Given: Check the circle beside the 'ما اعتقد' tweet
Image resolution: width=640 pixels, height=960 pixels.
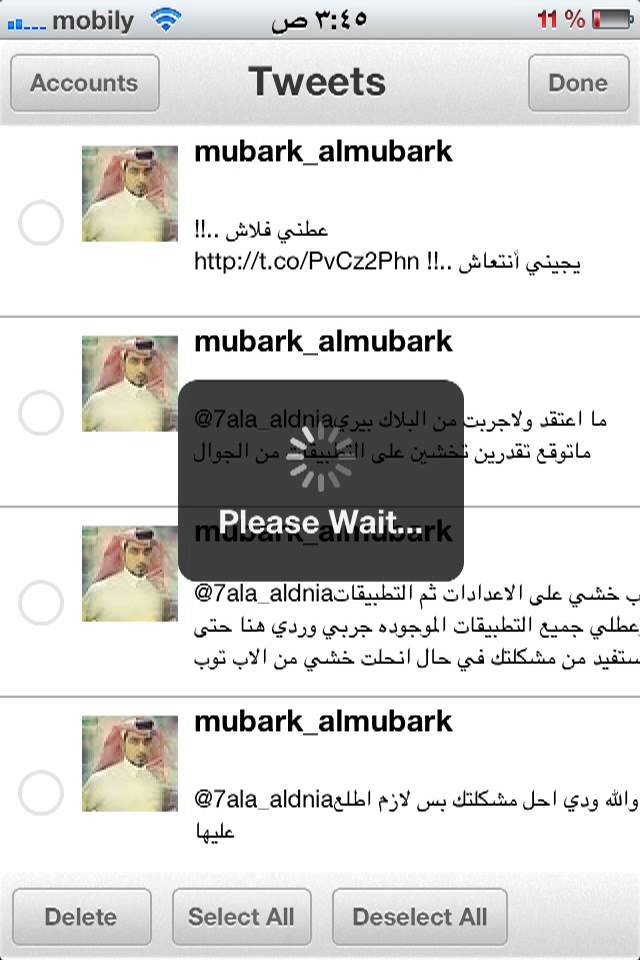Looking at the screenshot, I should [x=41, y=413].
